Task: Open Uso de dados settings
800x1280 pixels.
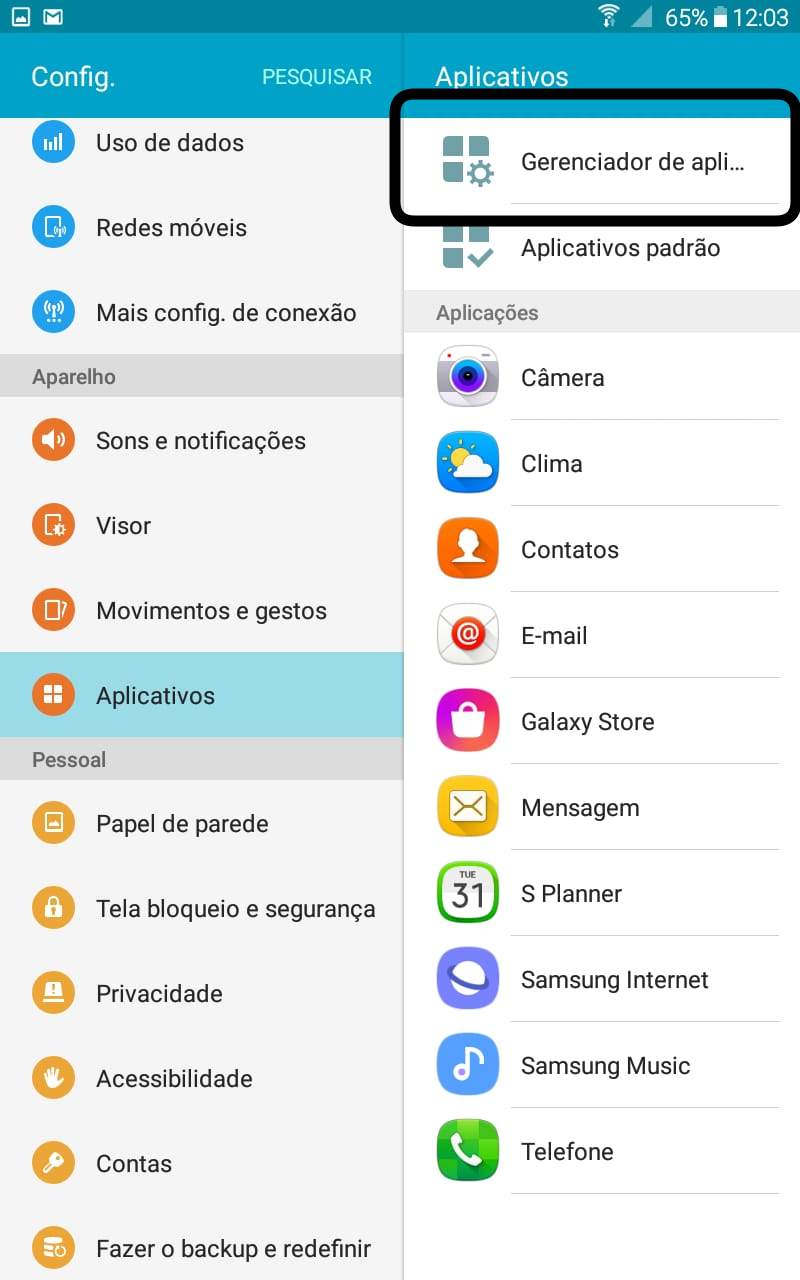Action: (170, 143)
